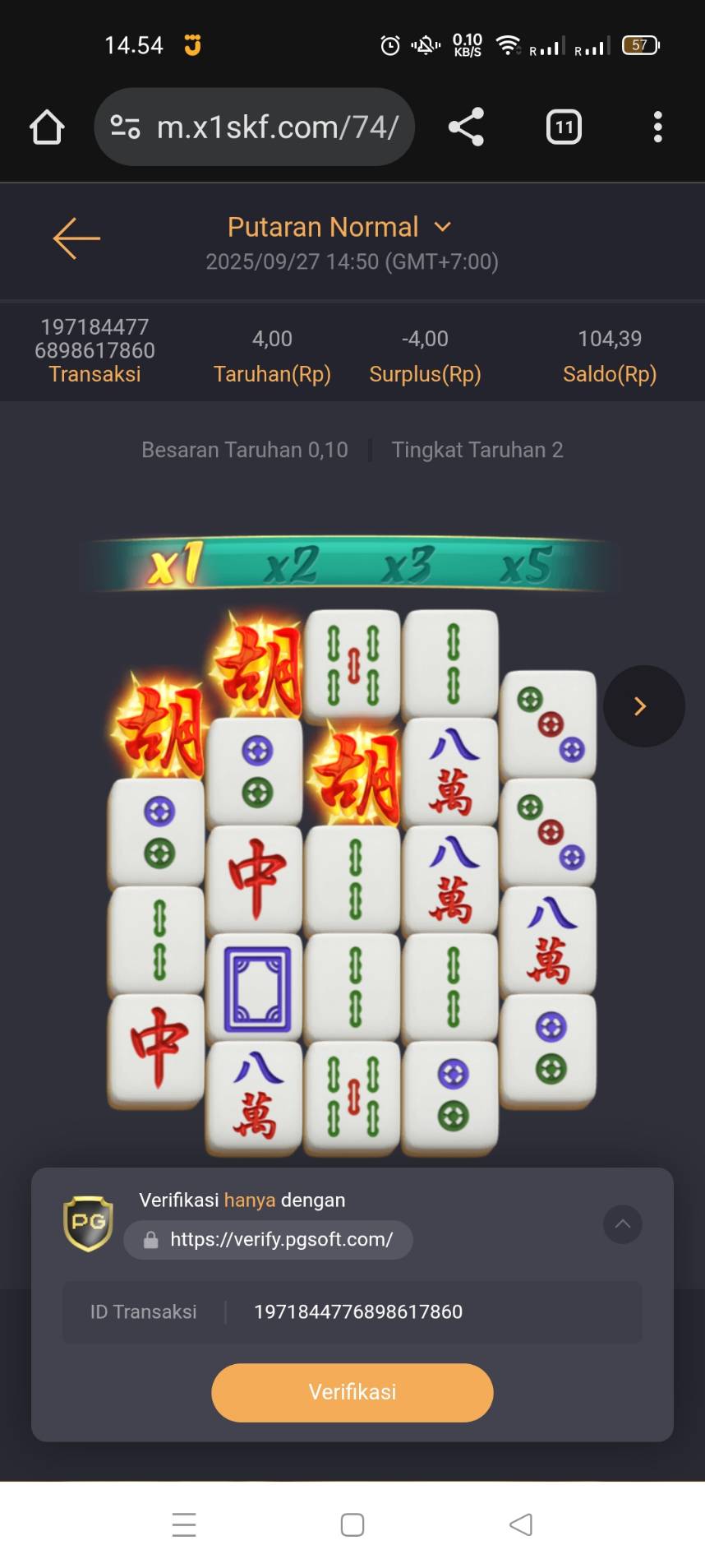This screenshot has width=705, height=1568.
Task: Tap the system back triangle
Action: pyautogui.click(x=521, y=1524)
